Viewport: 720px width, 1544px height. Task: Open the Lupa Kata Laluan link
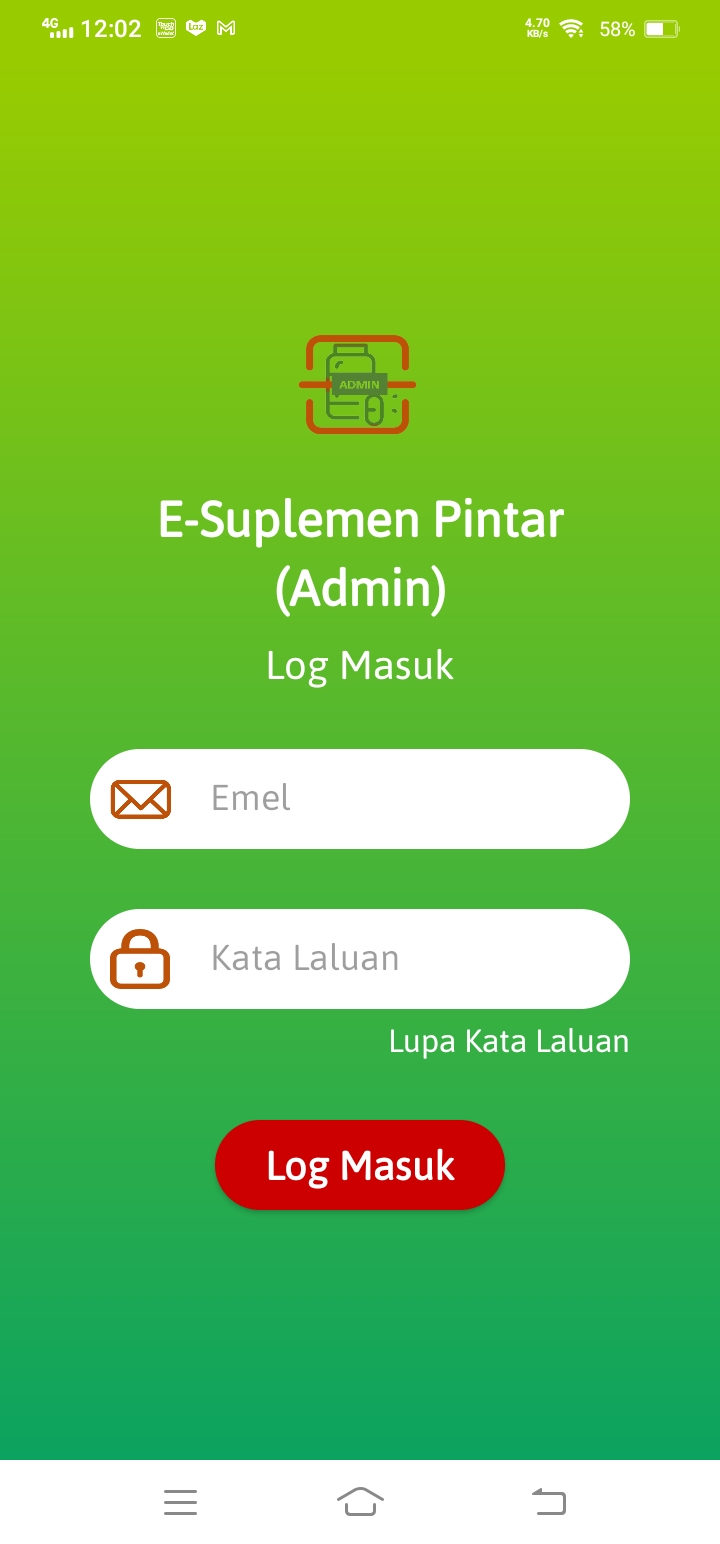click(x=509, y=1042)
